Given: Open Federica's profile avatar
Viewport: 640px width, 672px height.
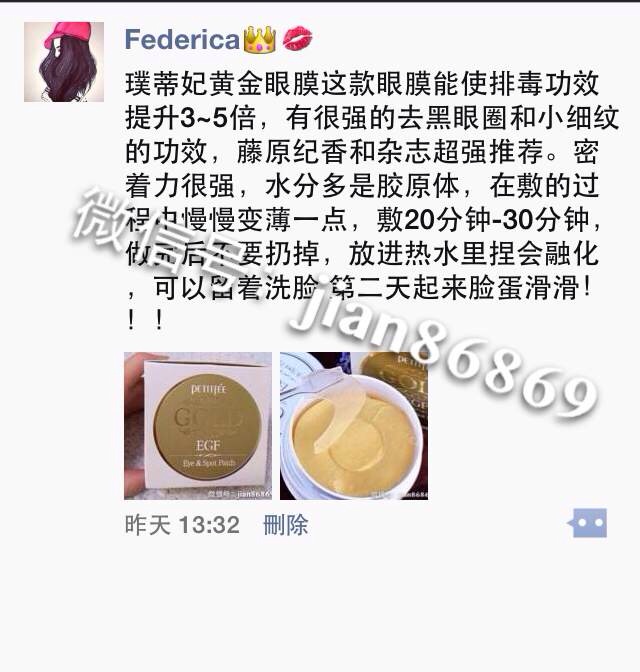Looking at the screenshot, I should pos(66,60).
